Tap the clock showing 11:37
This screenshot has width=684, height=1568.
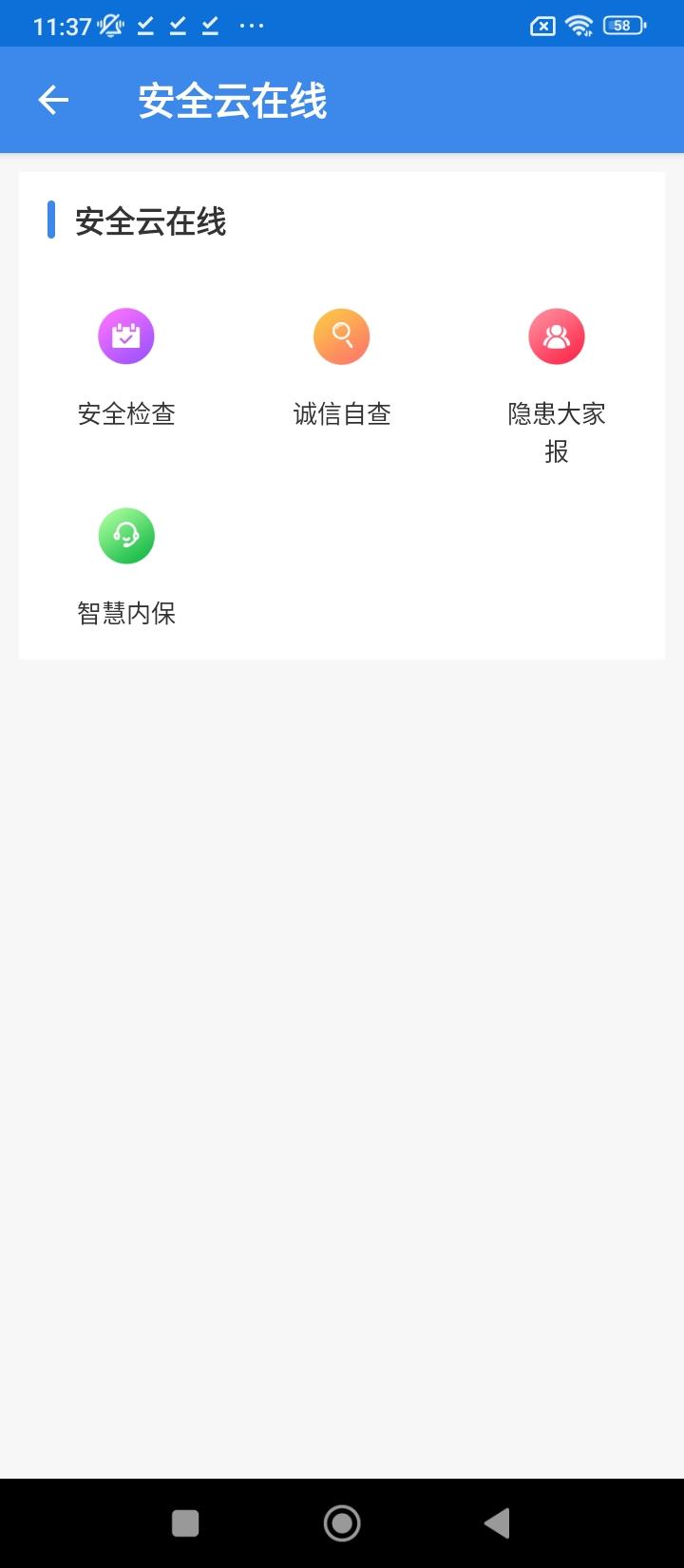[x=54, y=25]
